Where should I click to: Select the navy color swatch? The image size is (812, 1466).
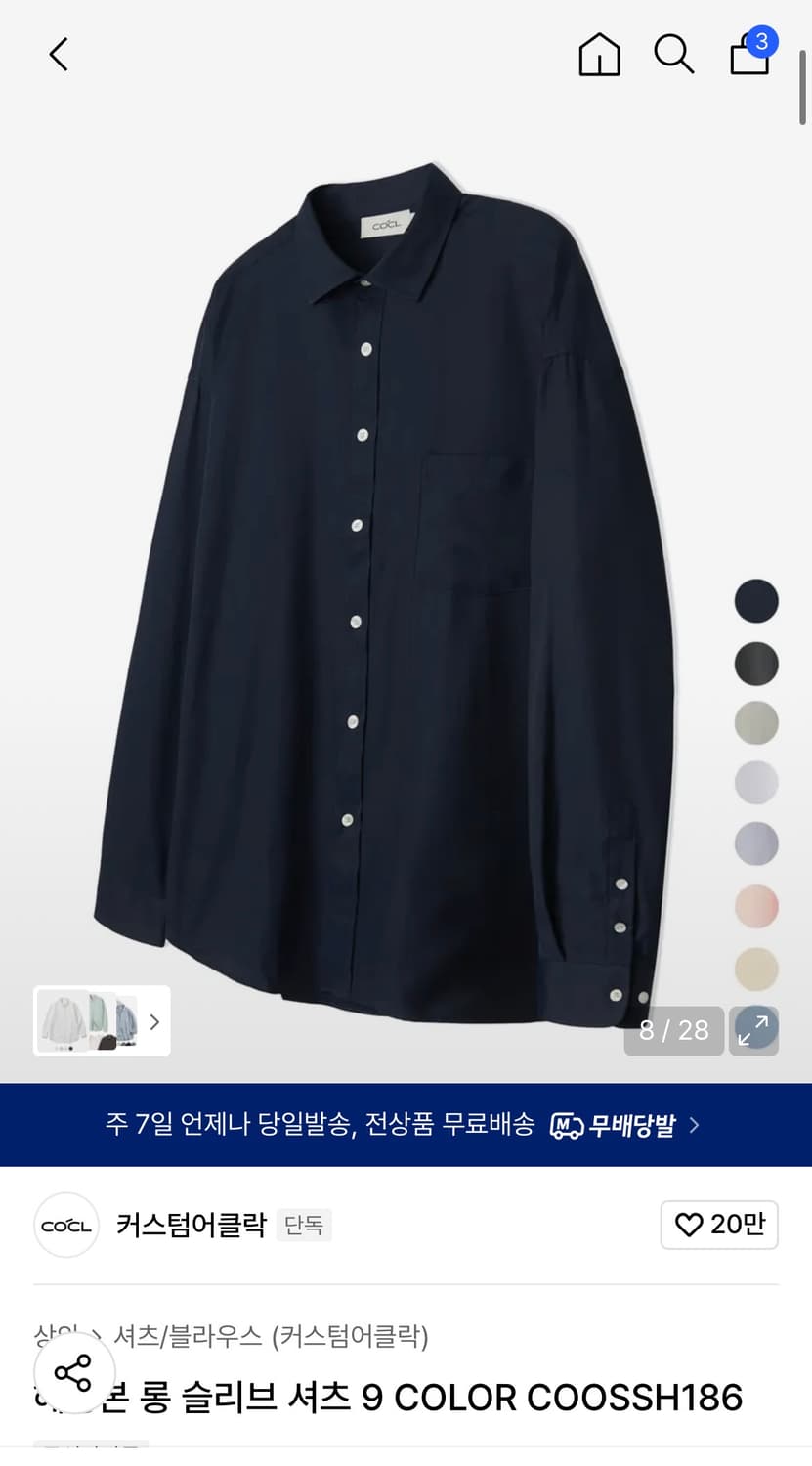[756, 600]
